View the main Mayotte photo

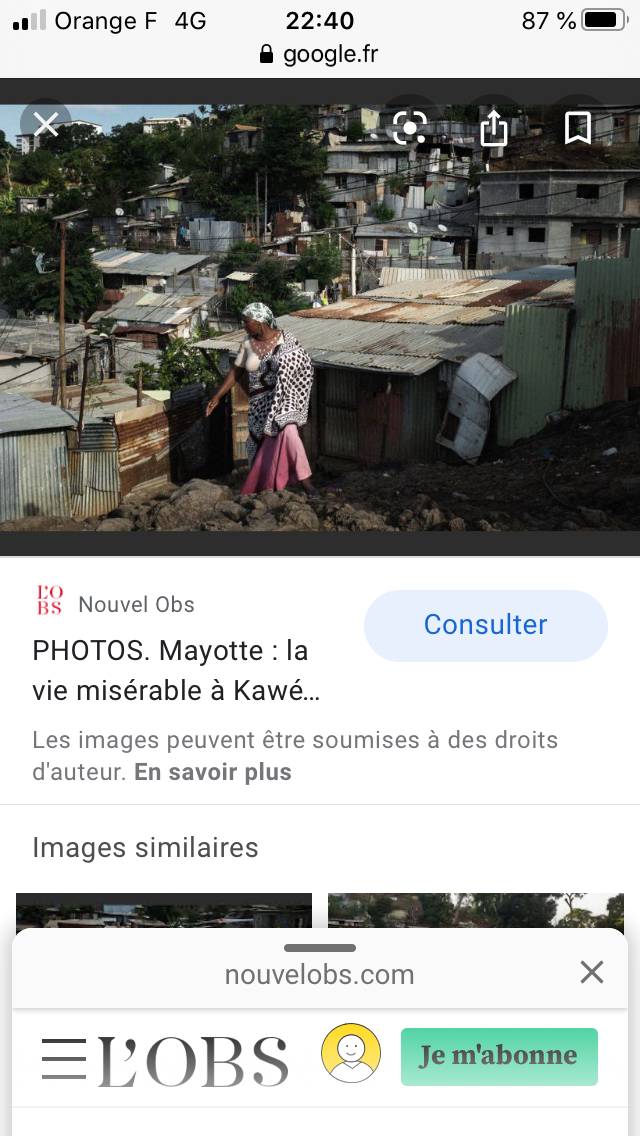[x=320, y=318]
